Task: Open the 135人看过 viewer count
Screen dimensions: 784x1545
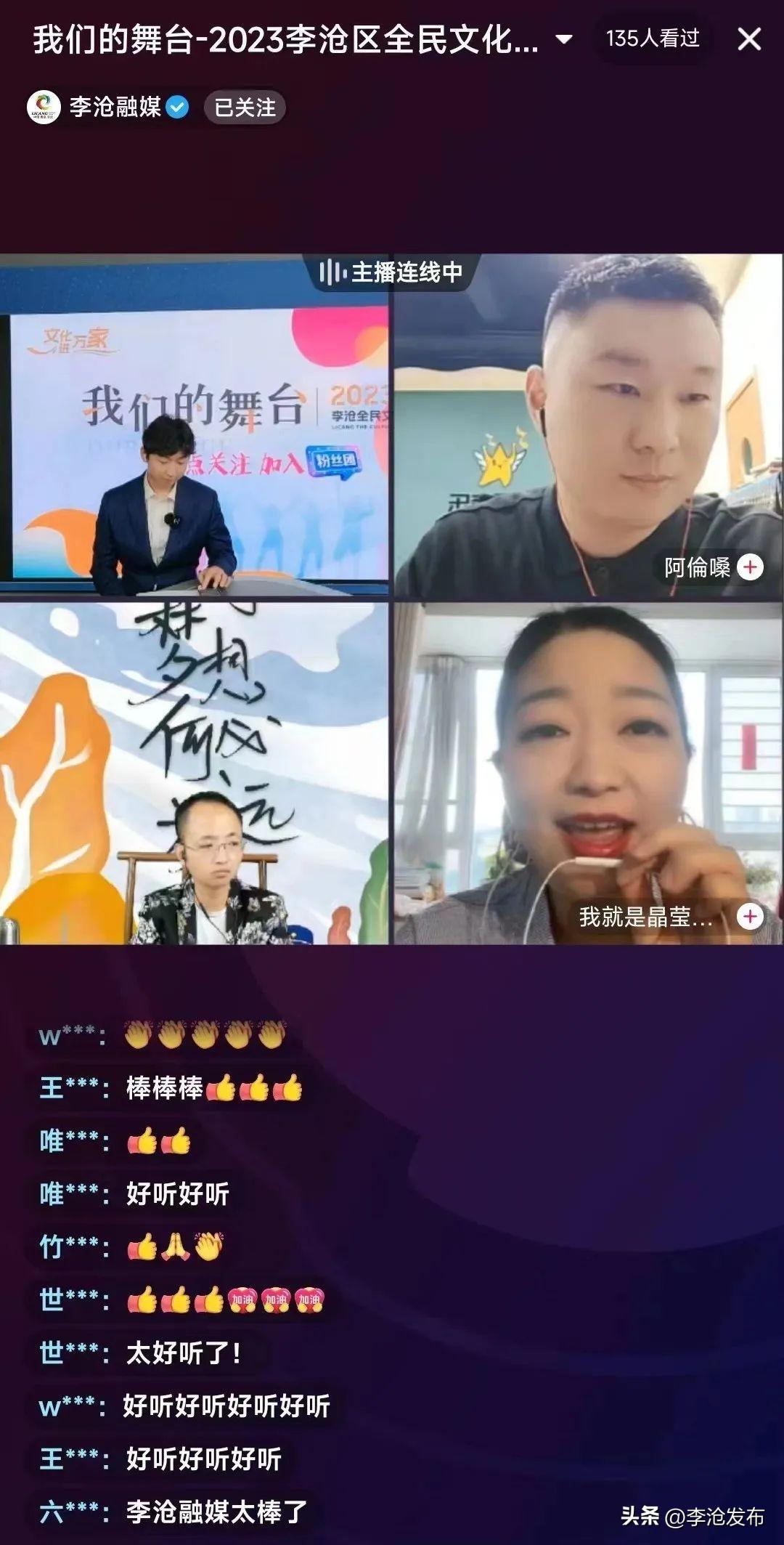Action: (653, 38)
